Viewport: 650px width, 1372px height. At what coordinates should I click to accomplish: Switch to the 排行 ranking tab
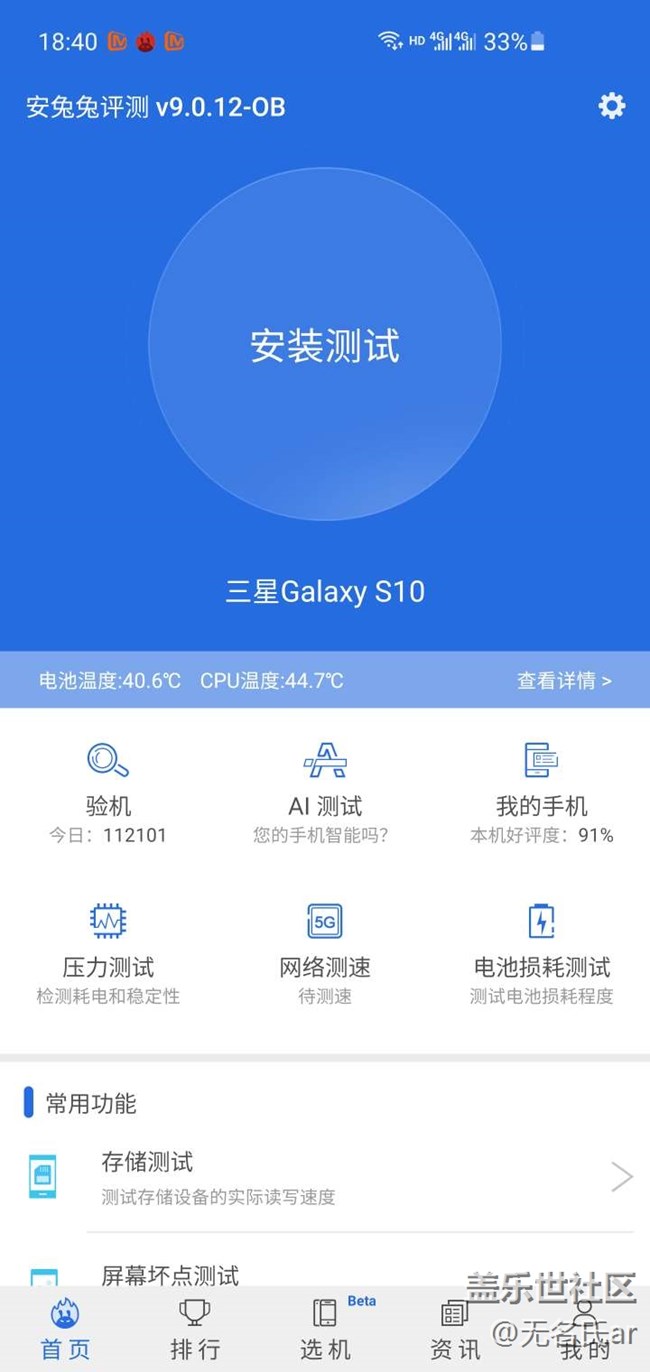[x=195, y=1329]
